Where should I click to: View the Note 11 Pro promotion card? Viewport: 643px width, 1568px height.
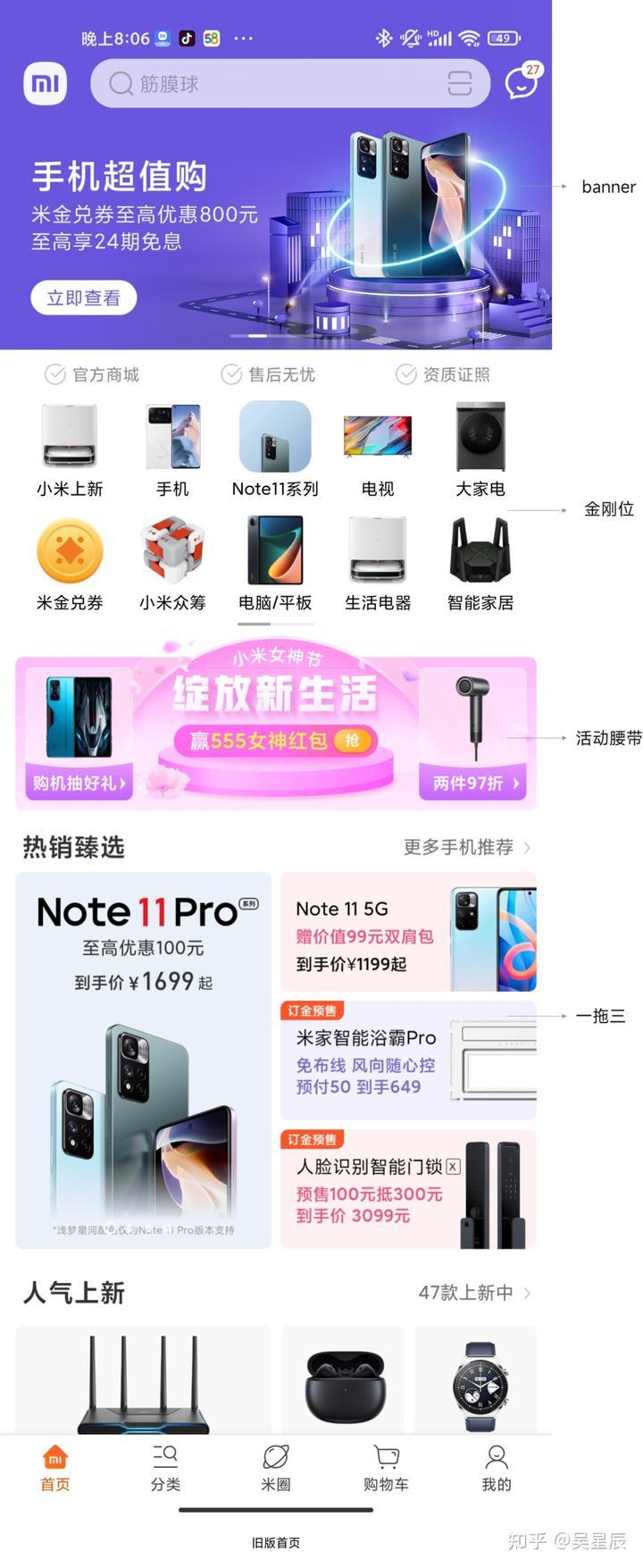pos(143,1060)
